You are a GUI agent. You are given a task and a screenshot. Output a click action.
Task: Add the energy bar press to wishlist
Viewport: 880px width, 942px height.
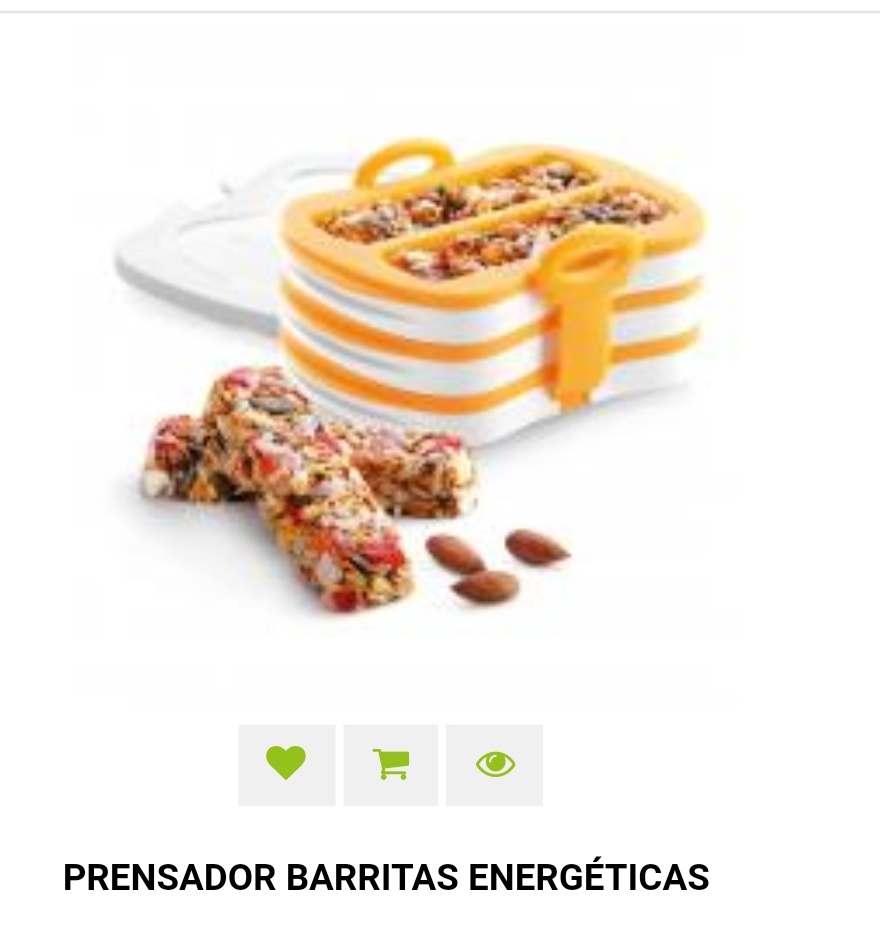[286, 765]
